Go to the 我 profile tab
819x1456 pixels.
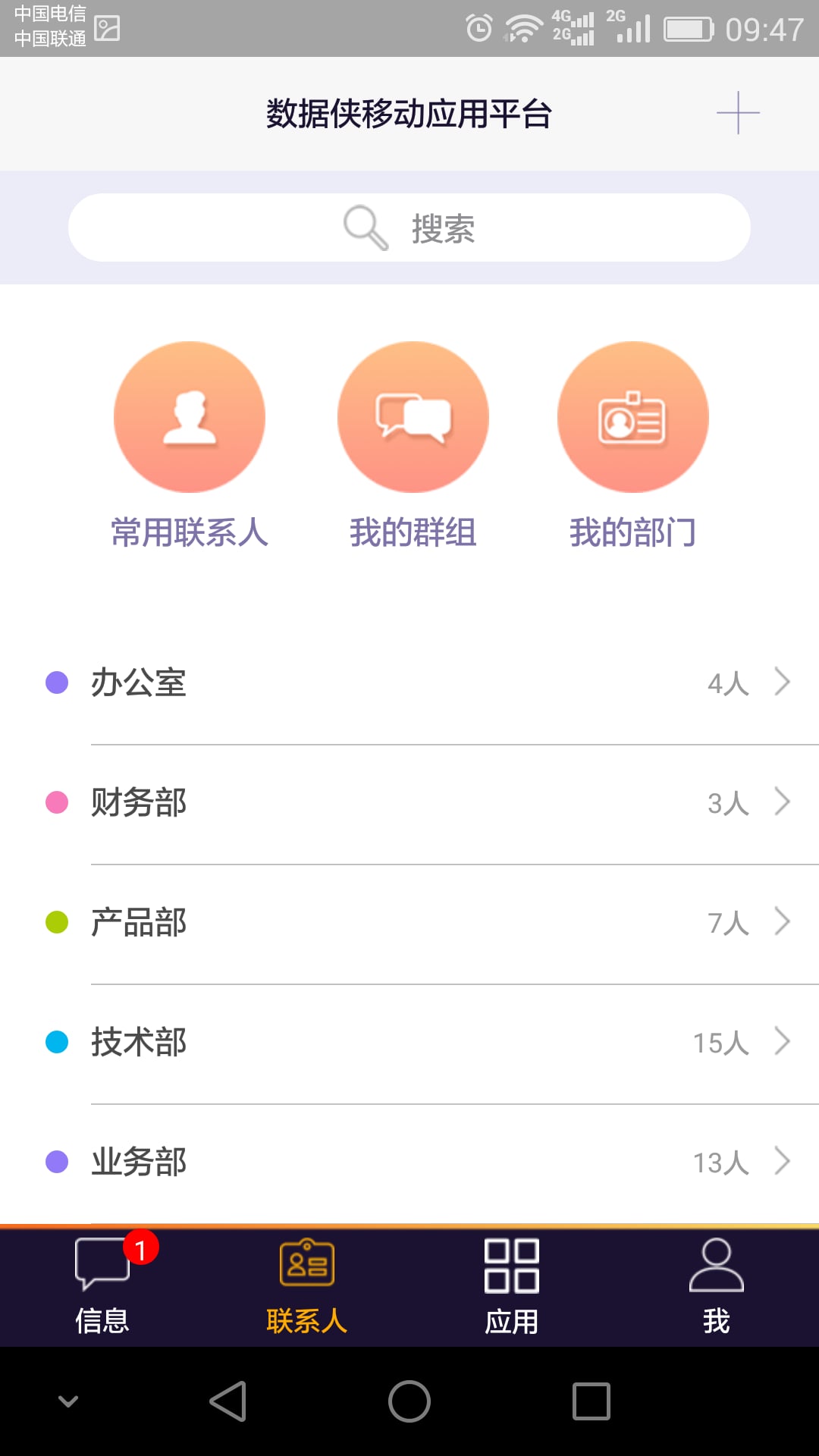coord(717,1287)
